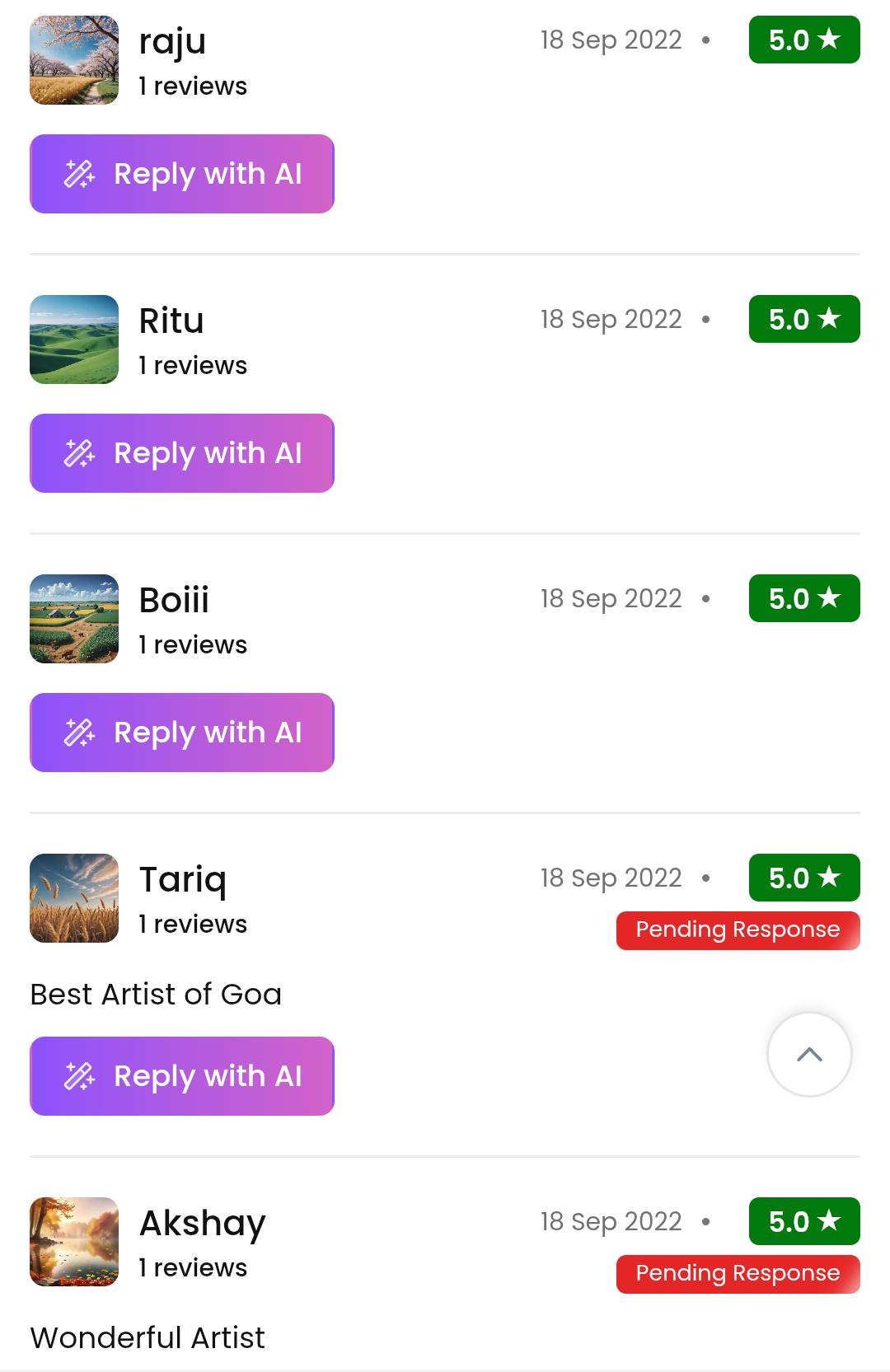Reply with AI to raju's review
Viewport: 890px width, 1372px height.
182,174
